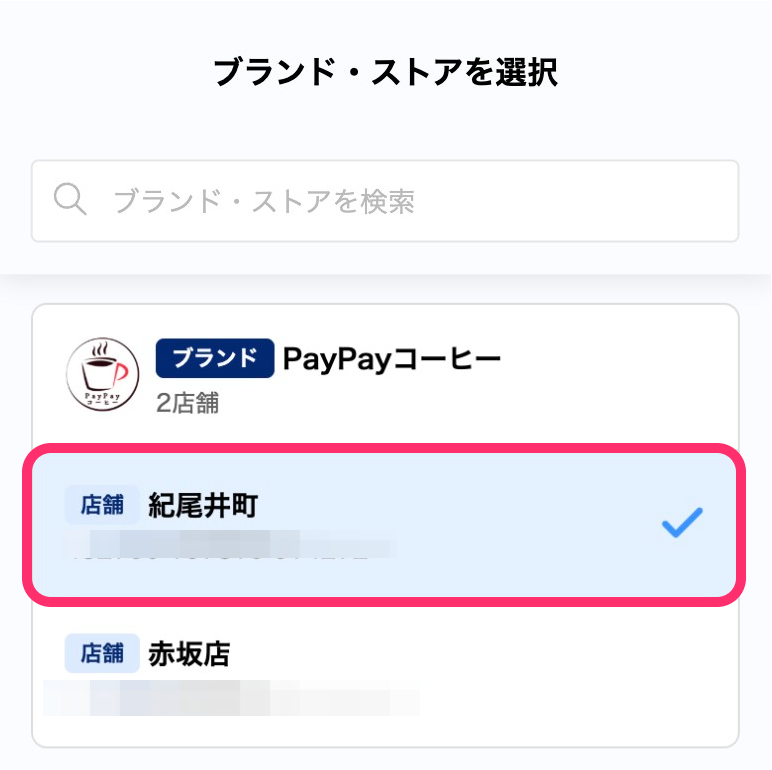Tap the ブランド・ストアを検索 search field
Viewport: 772px width, 770px height.
385,201
